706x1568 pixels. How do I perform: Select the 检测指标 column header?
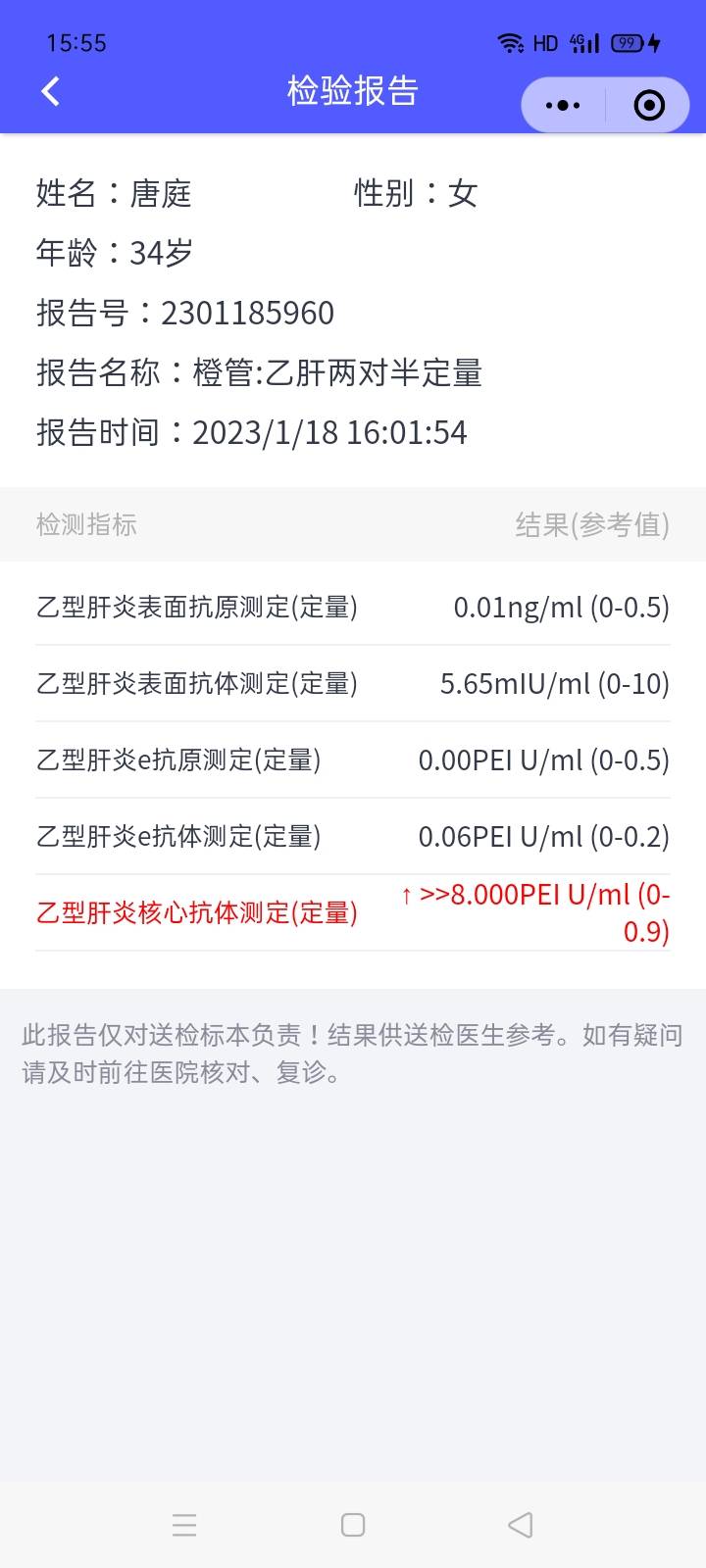point(87,525)
